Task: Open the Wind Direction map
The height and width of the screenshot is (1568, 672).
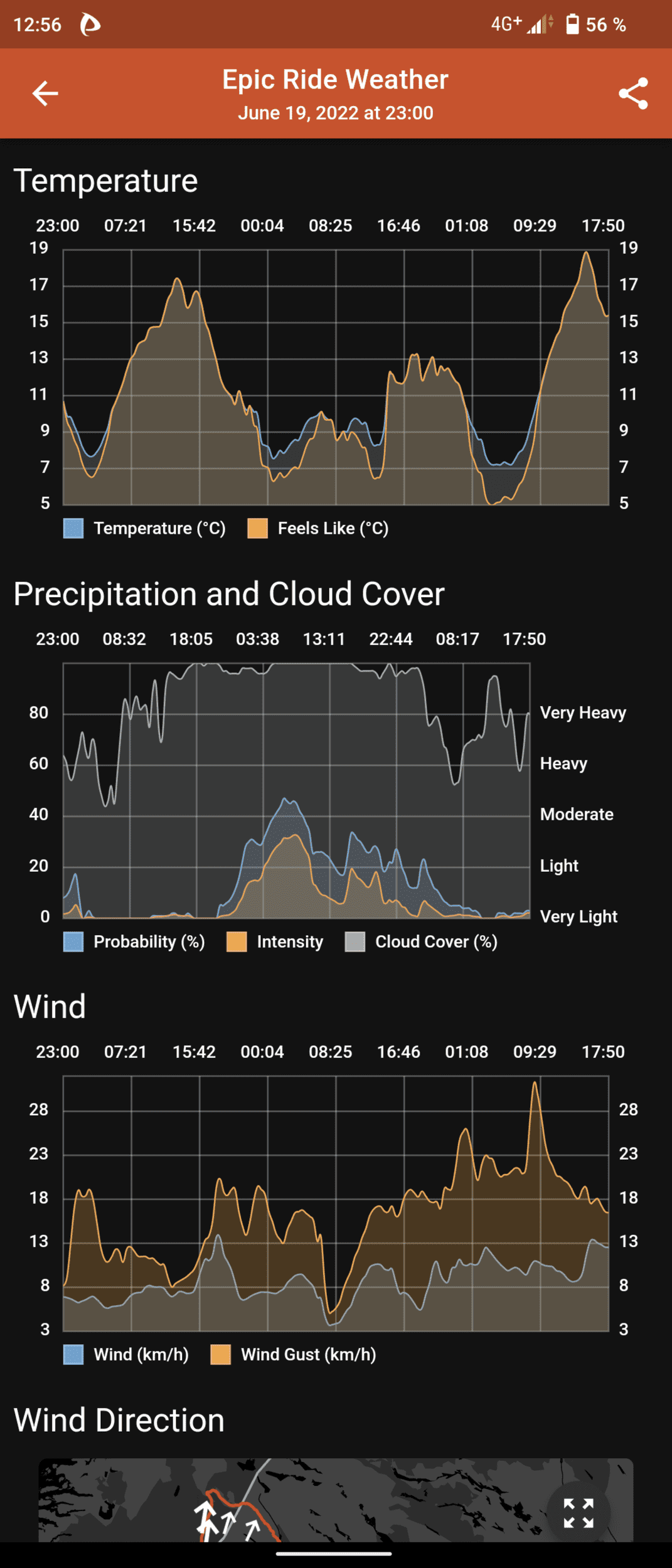Action: [x=336, y=1500]
